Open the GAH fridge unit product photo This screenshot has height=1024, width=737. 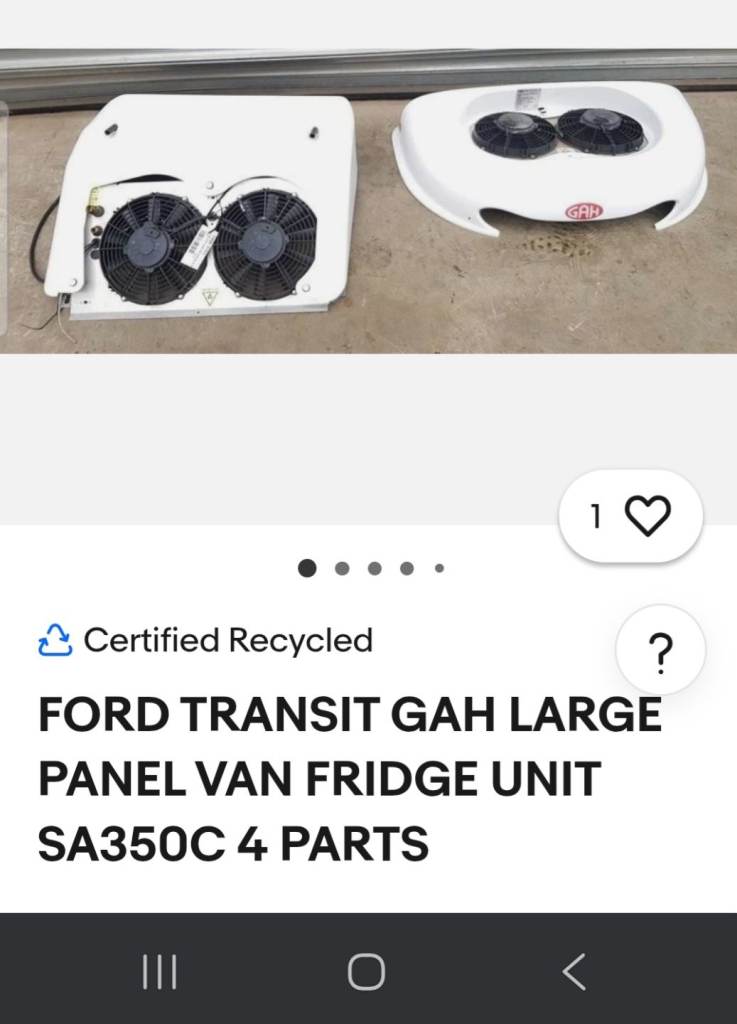point(368,200)
